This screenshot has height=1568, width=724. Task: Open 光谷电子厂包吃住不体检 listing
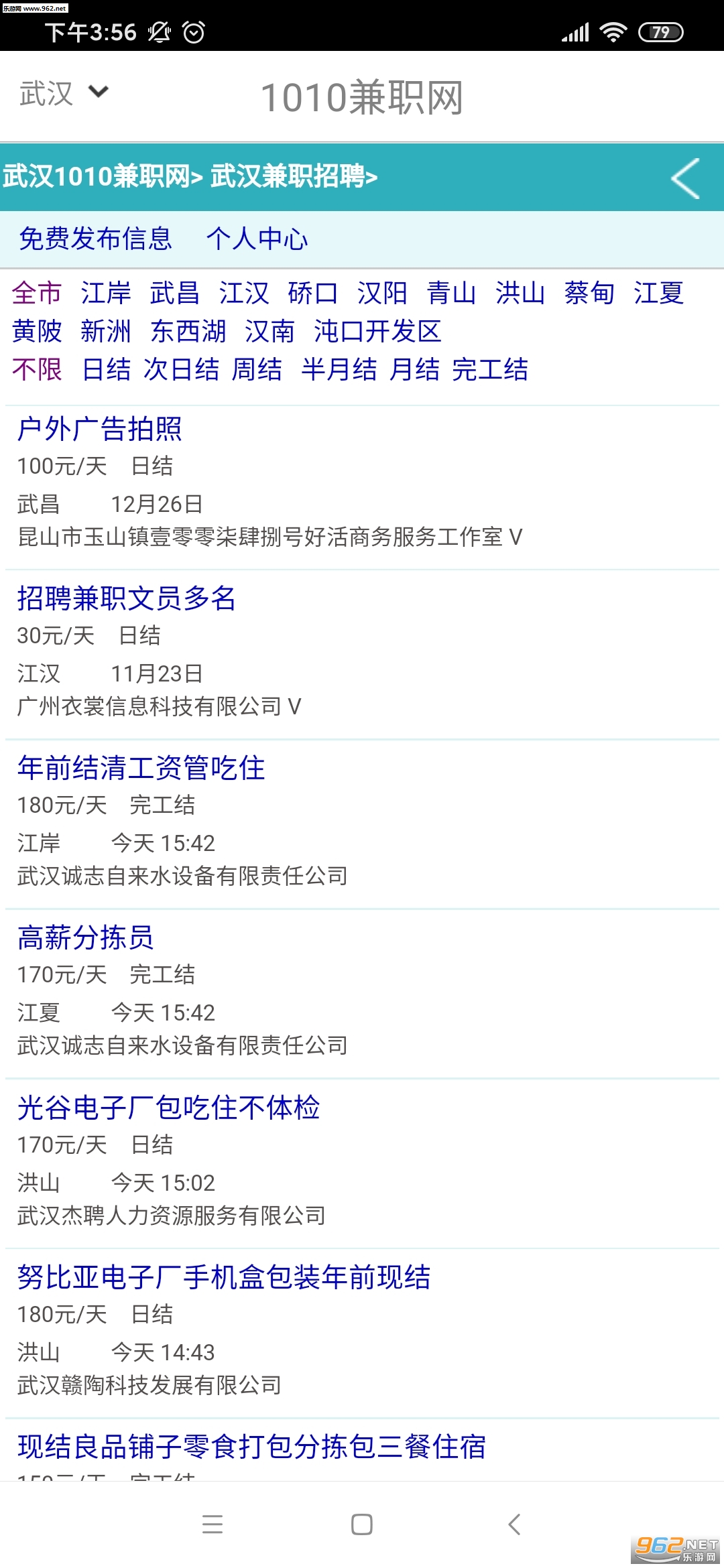click(169, 1108)
